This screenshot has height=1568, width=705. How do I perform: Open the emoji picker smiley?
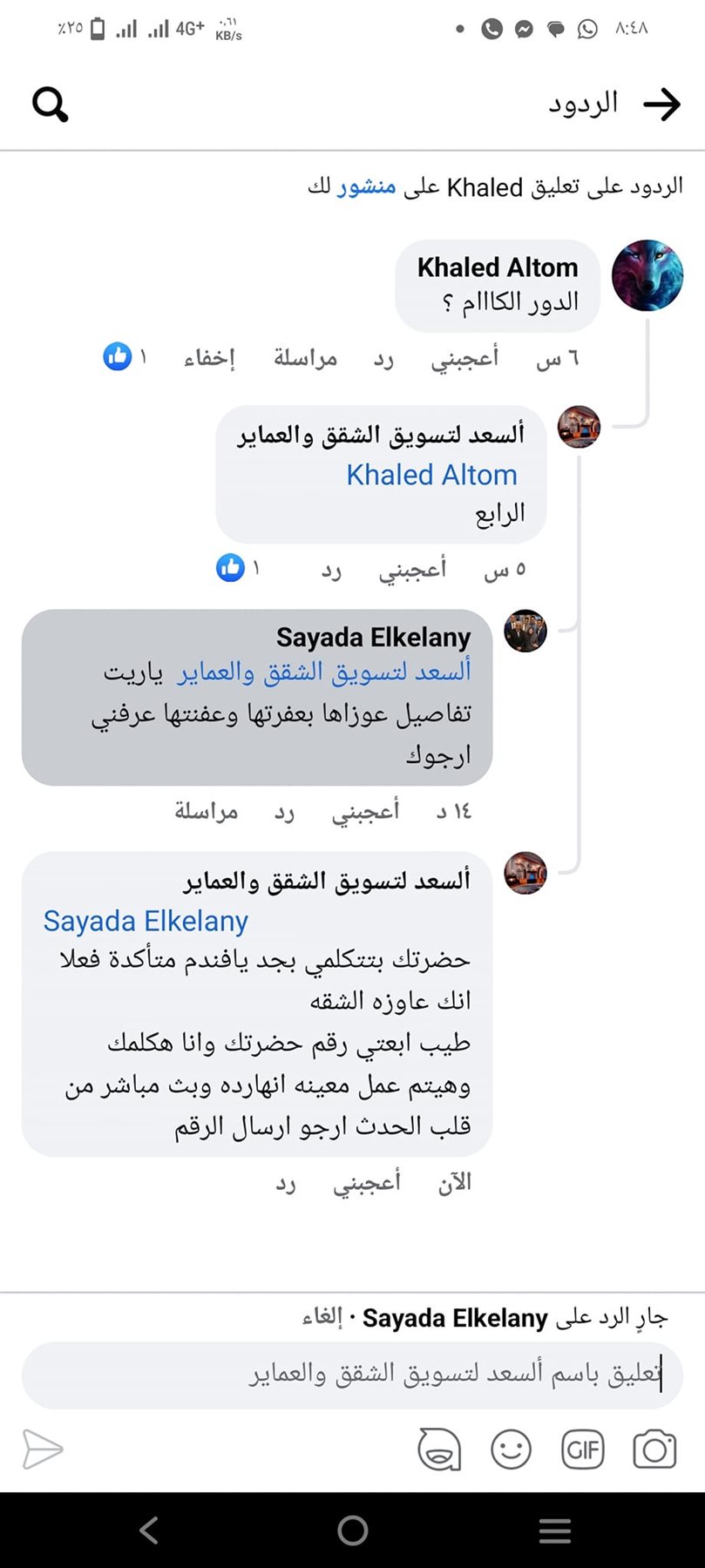pos(511,1450)
